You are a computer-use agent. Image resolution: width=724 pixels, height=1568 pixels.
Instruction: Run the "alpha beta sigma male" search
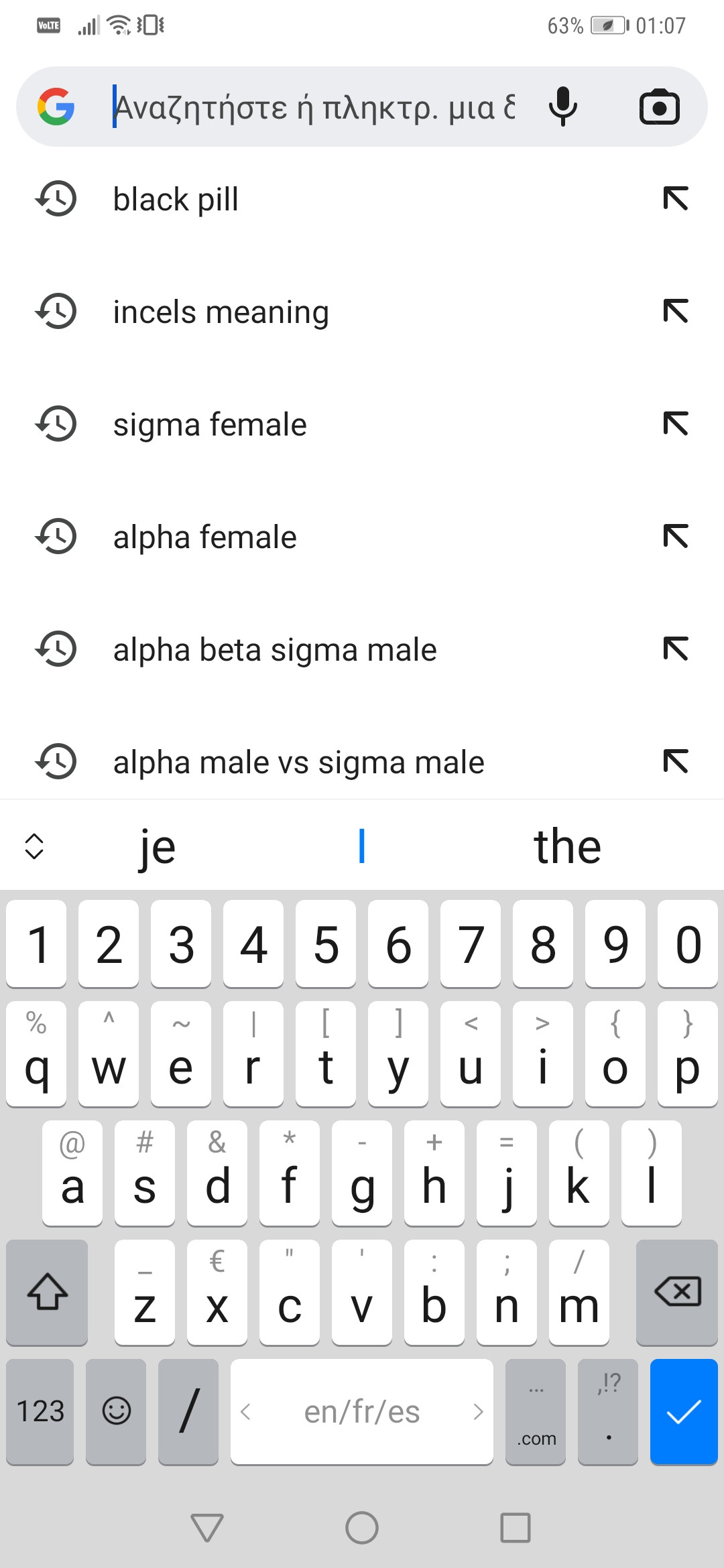[275, 650]
